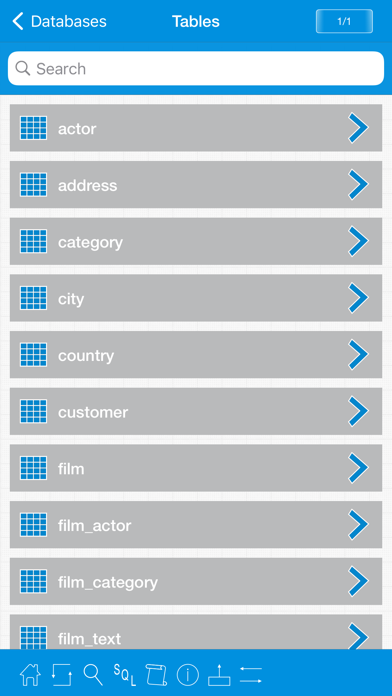Show the film_actor table
The image size is (392, 696).
[196, 525]
